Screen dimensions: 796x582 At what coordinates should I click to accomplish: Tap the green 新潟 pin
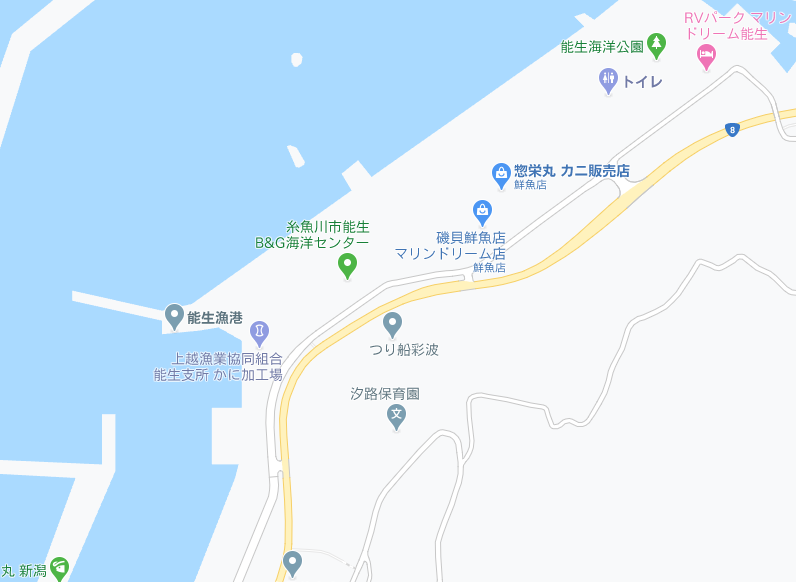(59, 568)
